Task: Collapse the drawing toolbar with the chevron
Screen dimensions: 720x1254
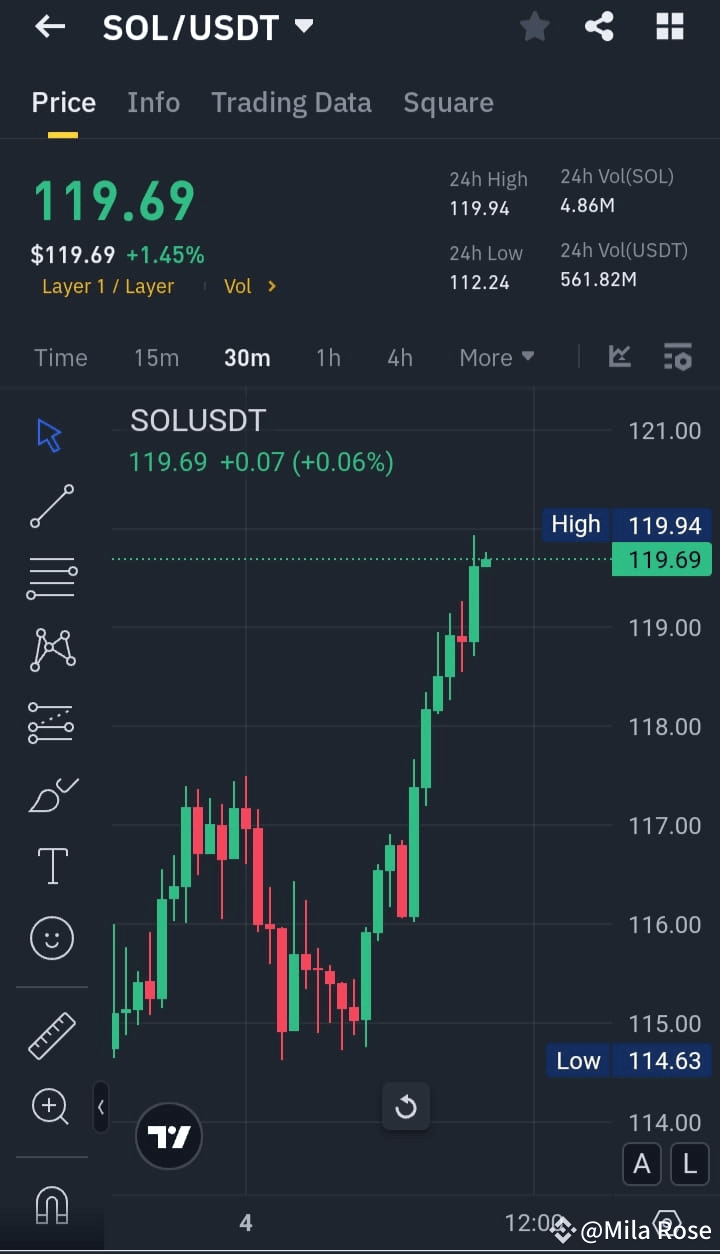Action: pyautogui.click(x=101, y=1108)
